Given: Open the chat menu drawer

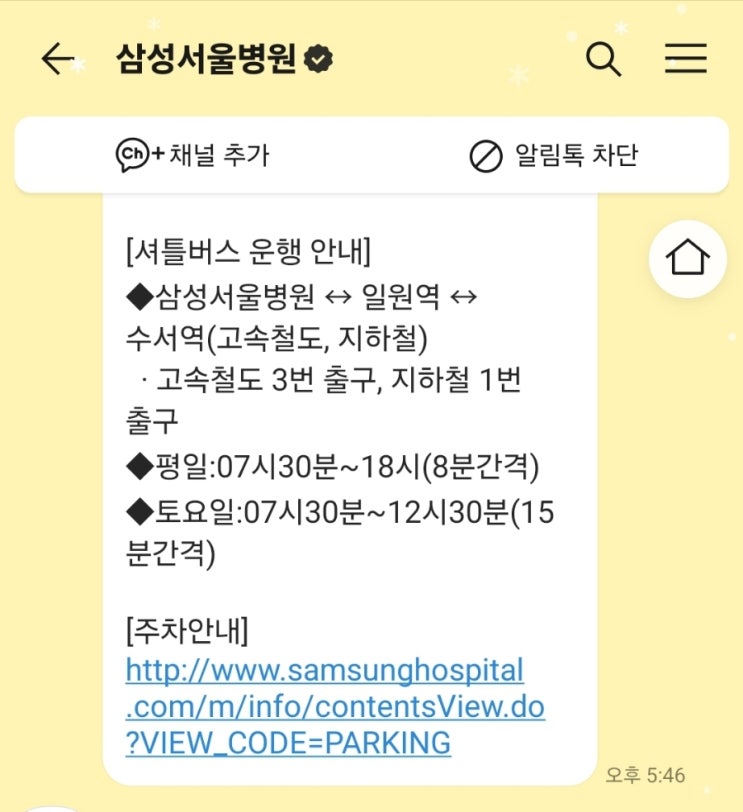Looking at the screenshot, I should click(x=686, y=59).
